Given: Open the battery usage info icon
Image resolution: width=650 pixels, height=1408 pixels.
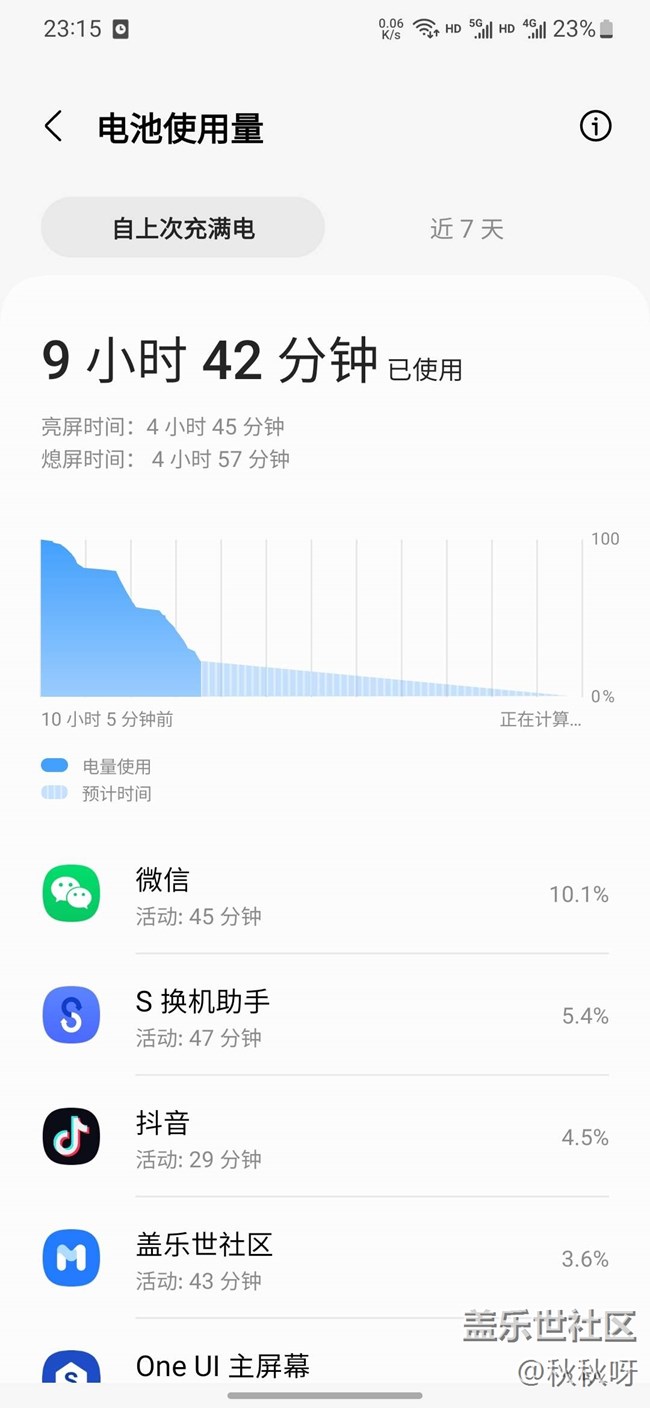Looking at the screenshot, I should pyautogui.click(x=595, y=127).
